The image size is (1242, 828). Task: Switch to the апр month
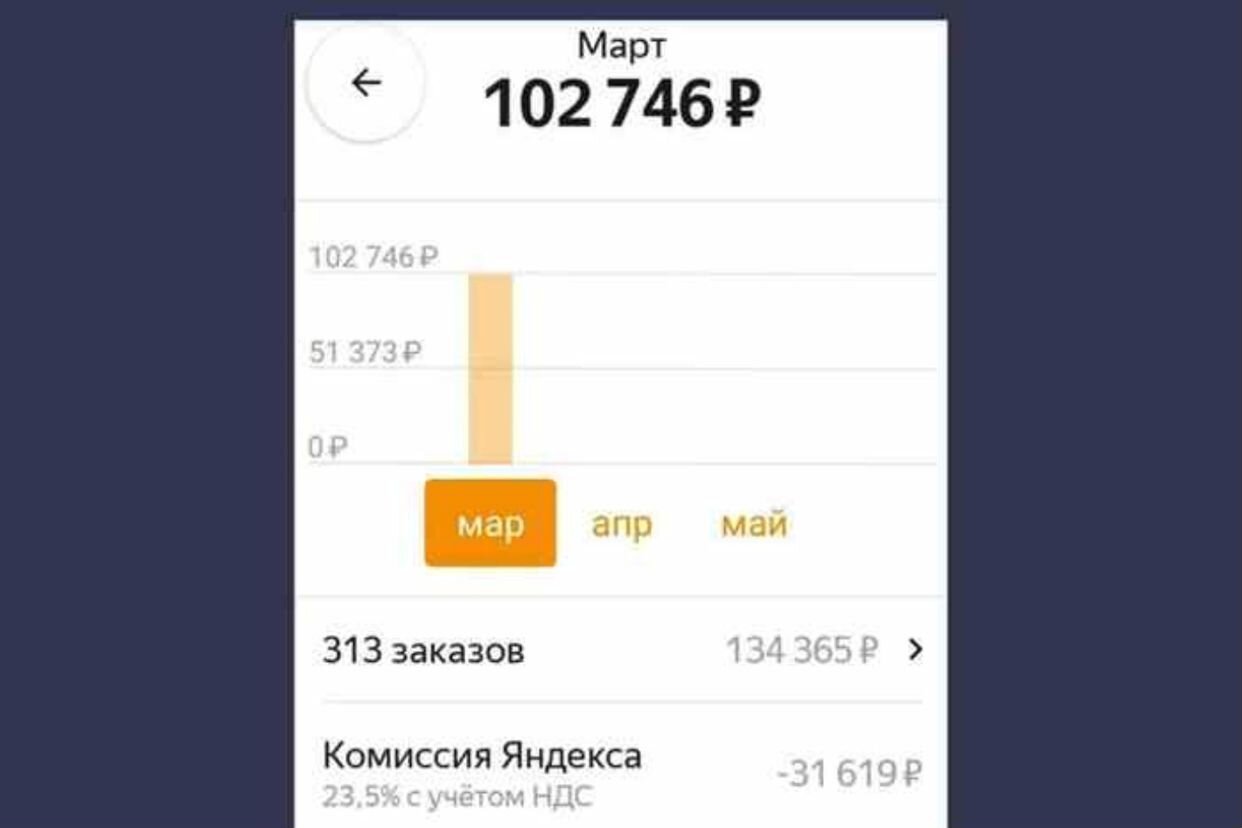pos(621,524)
